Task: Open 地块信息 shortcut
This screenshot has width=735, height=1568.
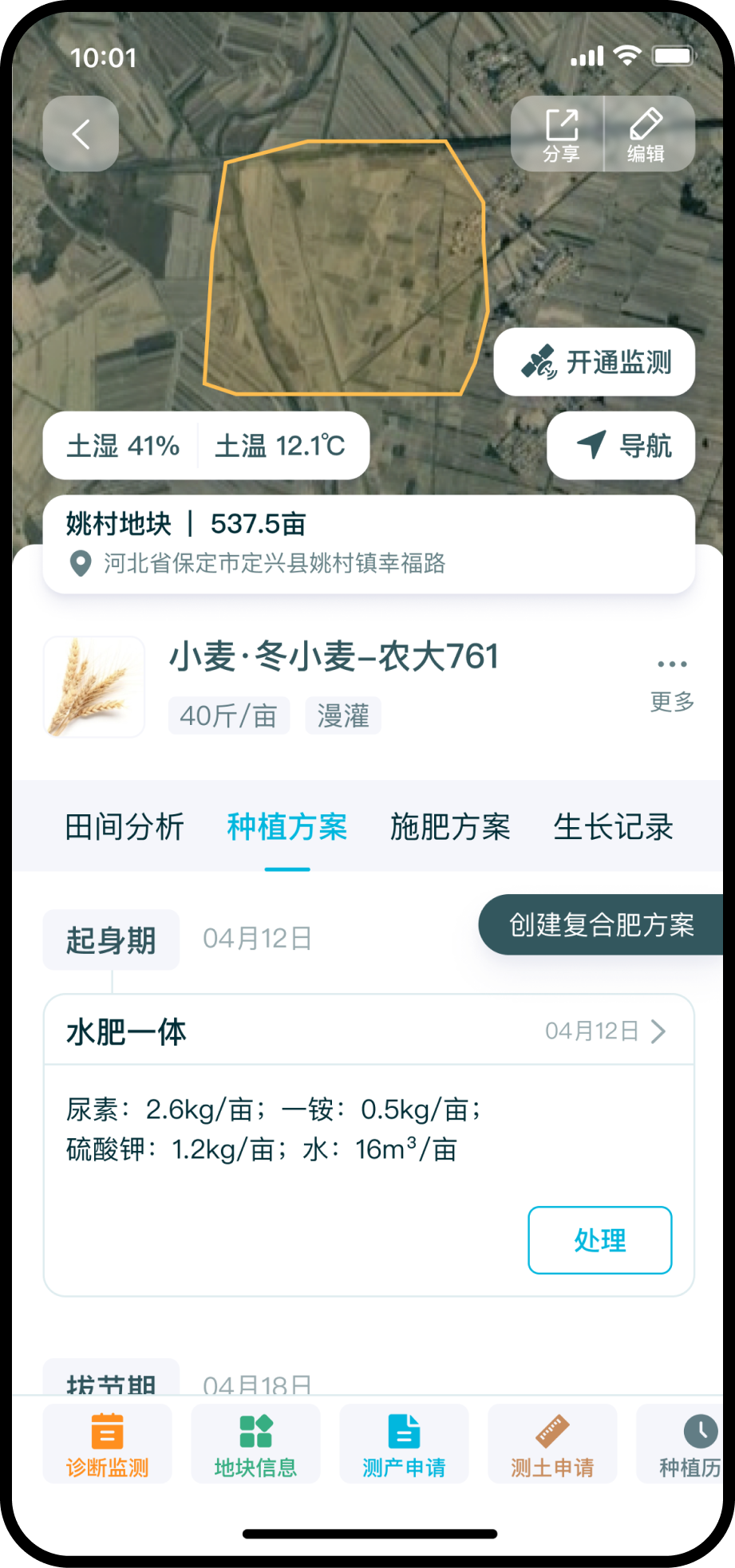Action: (x=255, y=1444)
